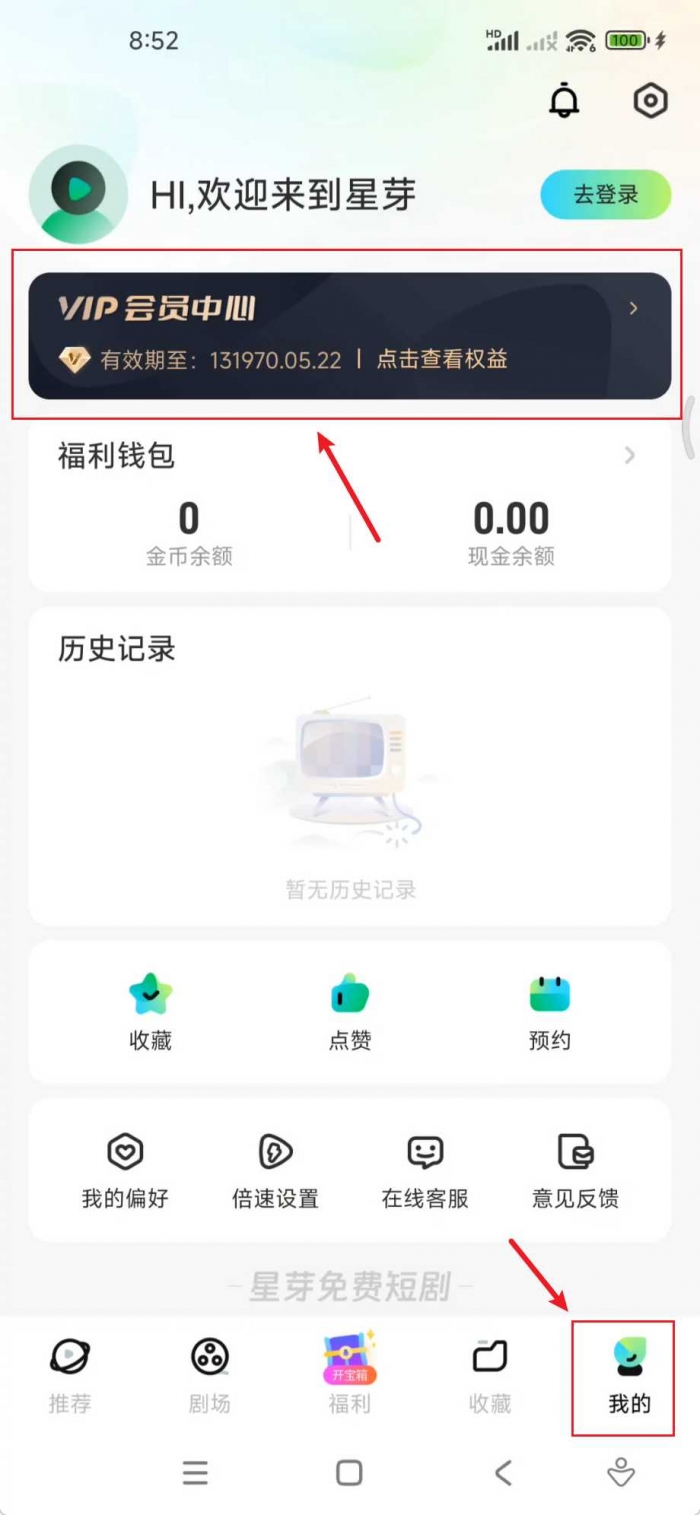This screenshot has height=1515, width=700.
Task: Open 倍速设置 playback speed settings
Action: pyautogui.click(x=275, y=1170)
